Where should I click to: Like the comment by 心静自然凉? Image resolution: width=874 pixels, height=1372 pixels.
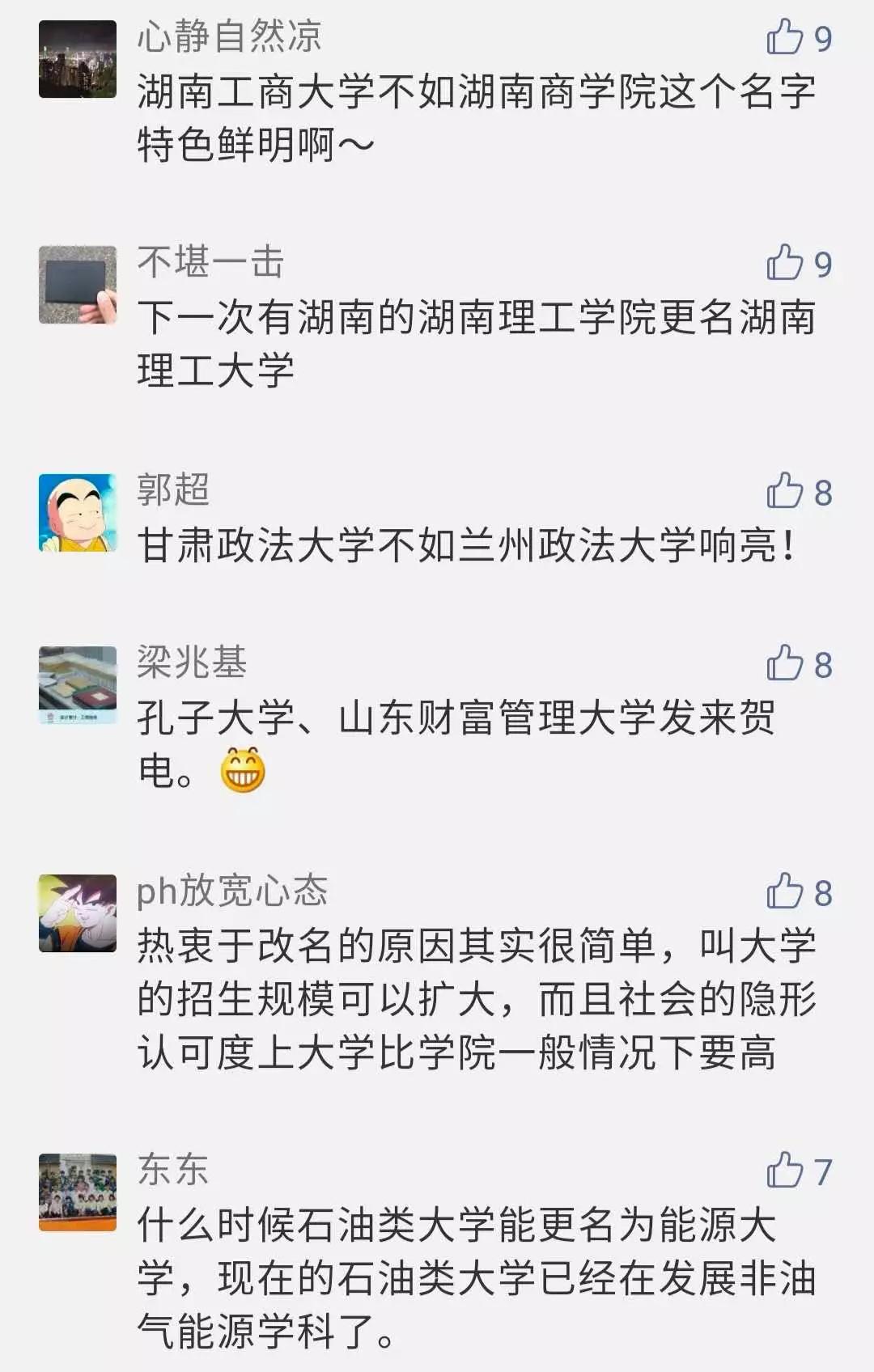[784, 37]
